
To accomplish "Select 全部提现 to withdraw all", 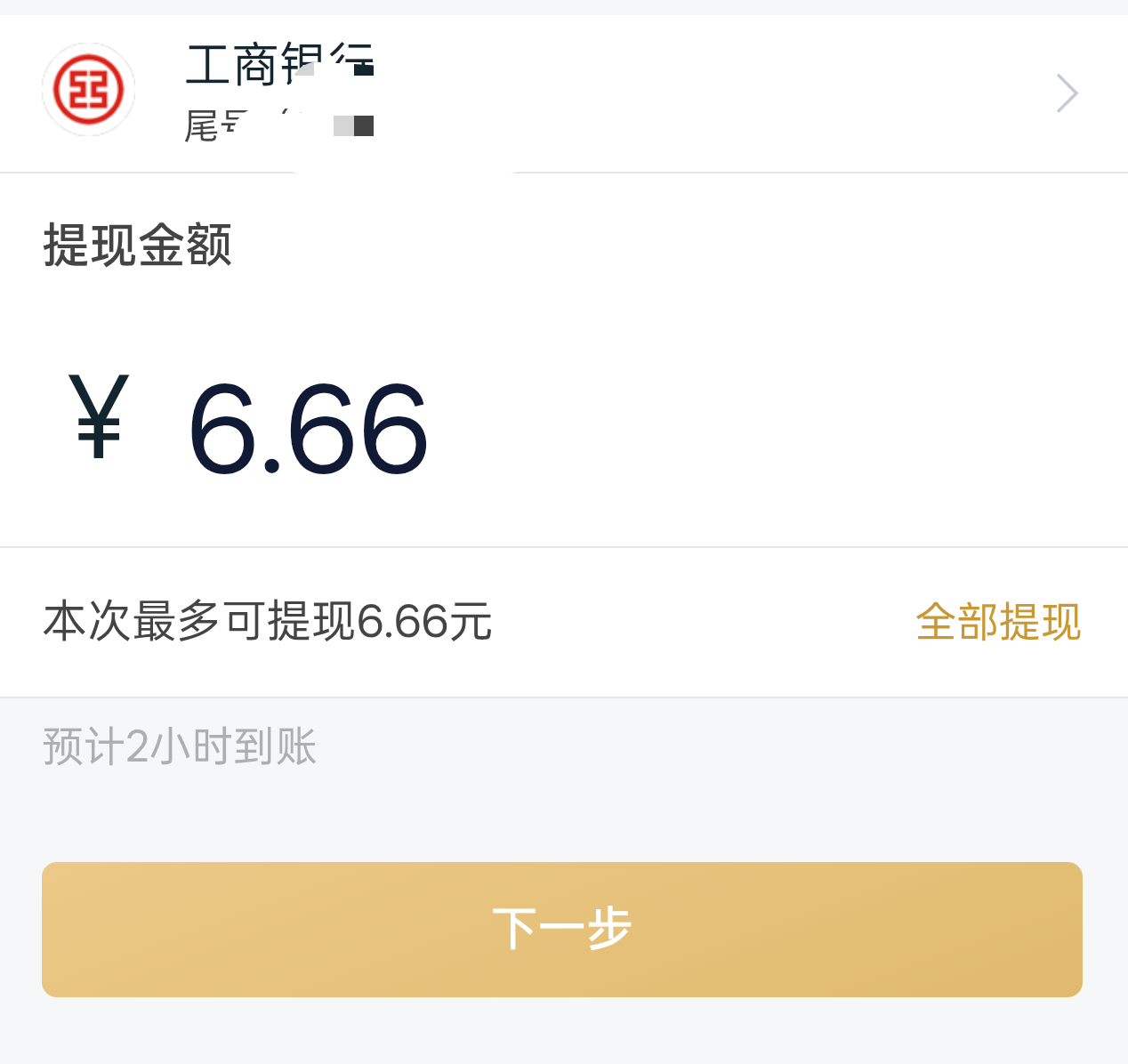I will tap(998, 622).
